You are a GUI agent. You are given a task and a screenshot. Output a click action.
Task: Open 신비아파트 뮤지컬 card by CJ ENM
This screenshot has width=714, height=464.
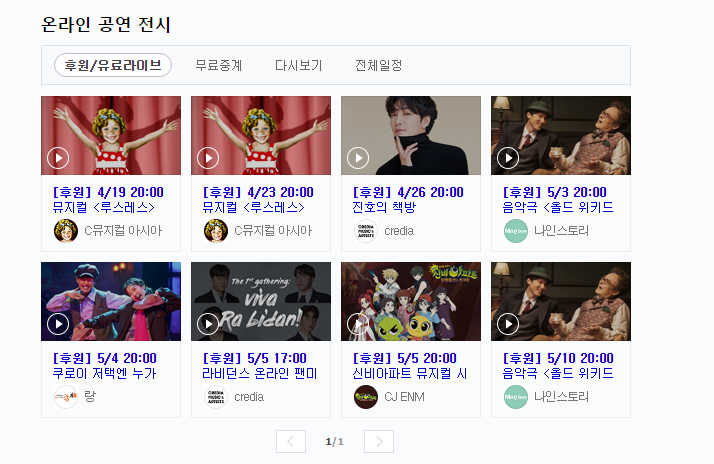[410, 303]
